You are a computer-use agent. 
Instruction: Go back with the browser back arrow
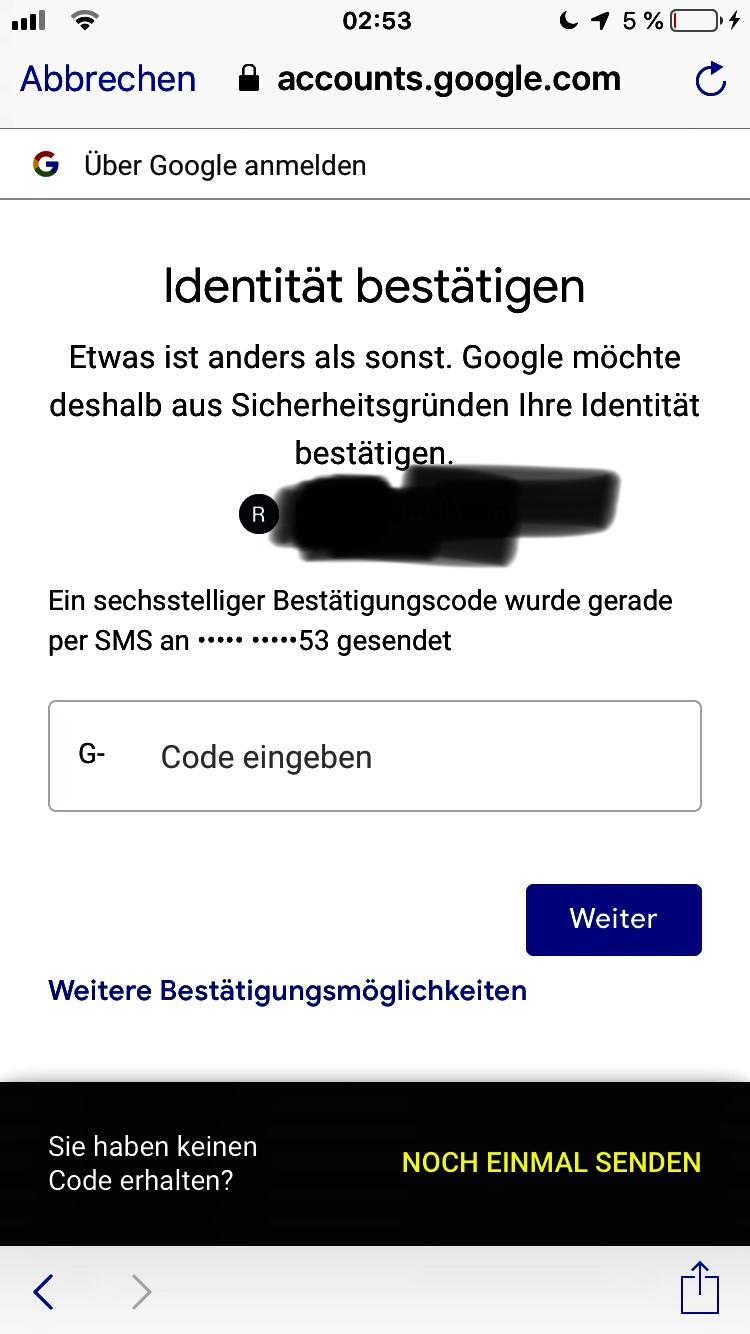43,1292
